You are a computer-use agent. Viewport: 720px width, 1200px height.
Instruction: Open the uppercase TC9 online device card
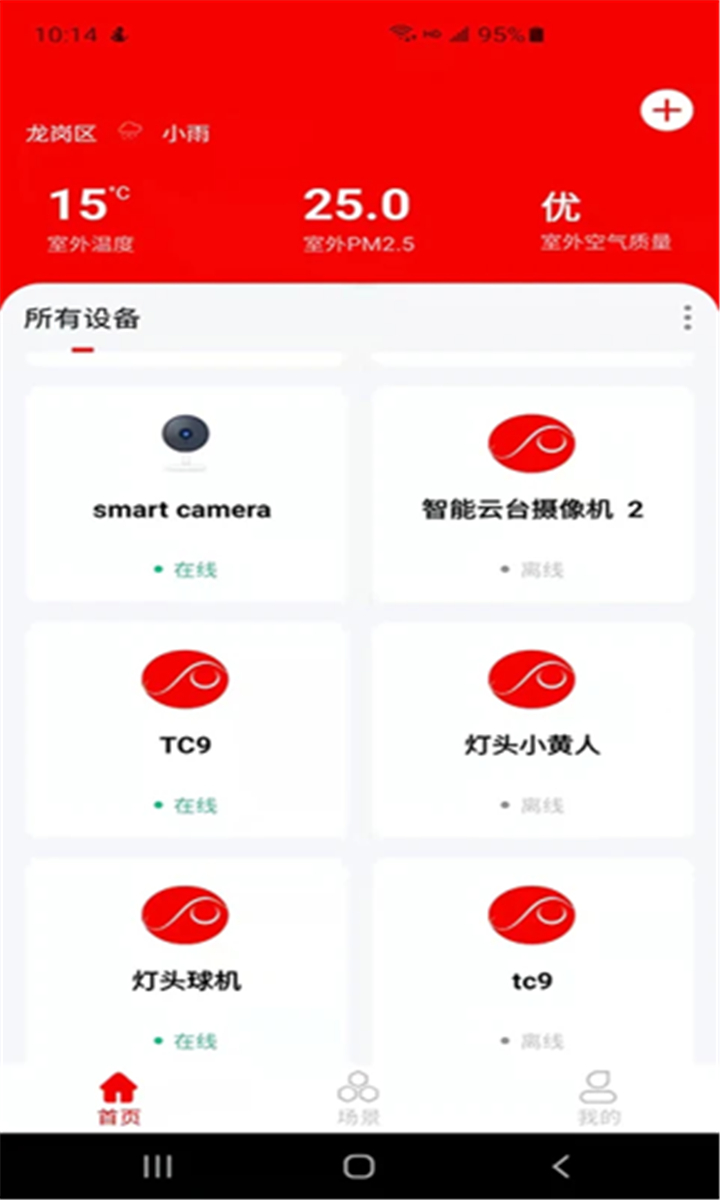186,730
